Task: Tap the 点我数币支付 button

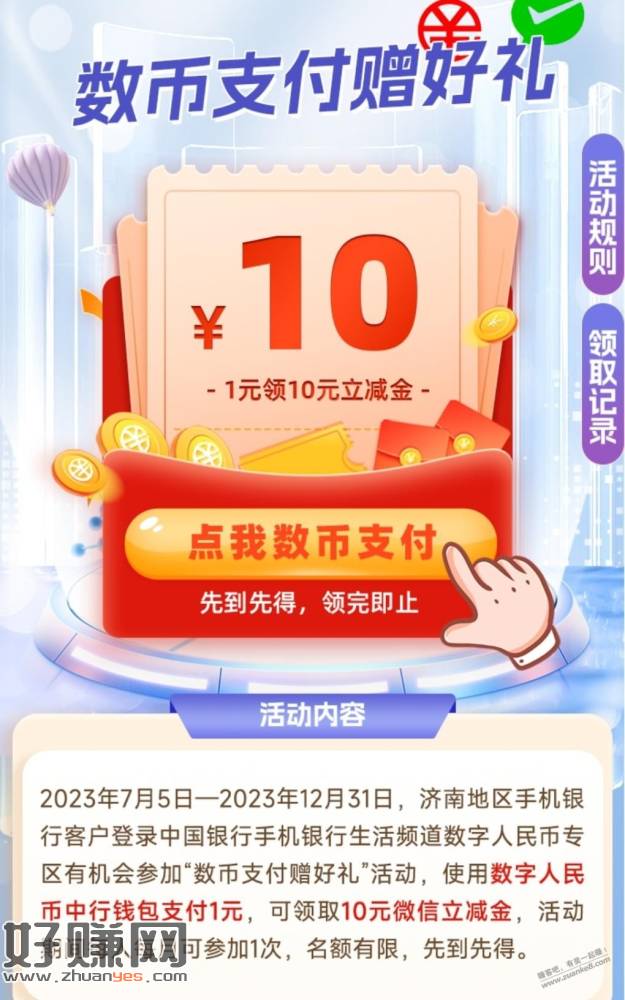Action: click(310, 543)
